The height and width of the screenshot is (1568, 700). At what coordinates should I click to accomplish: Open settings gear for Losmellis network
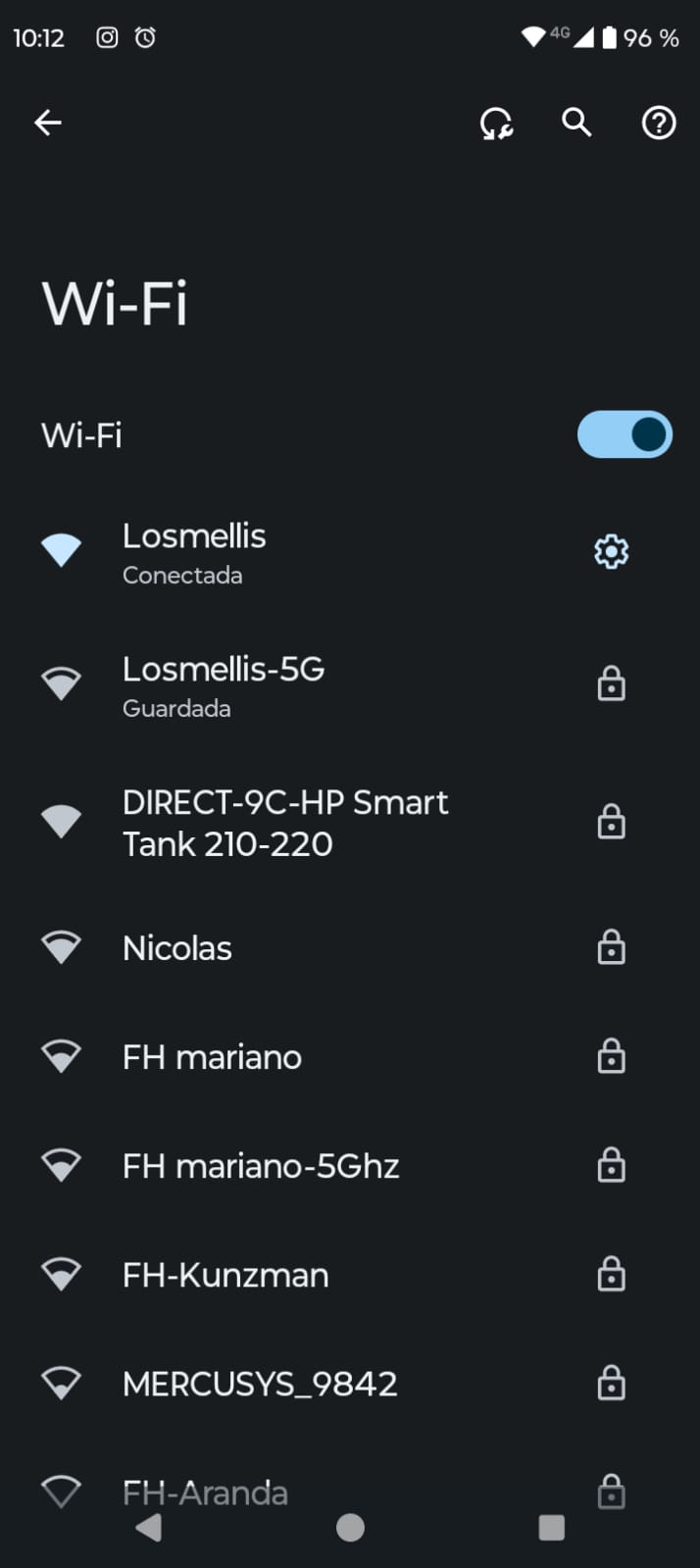(x=611, y=552)
